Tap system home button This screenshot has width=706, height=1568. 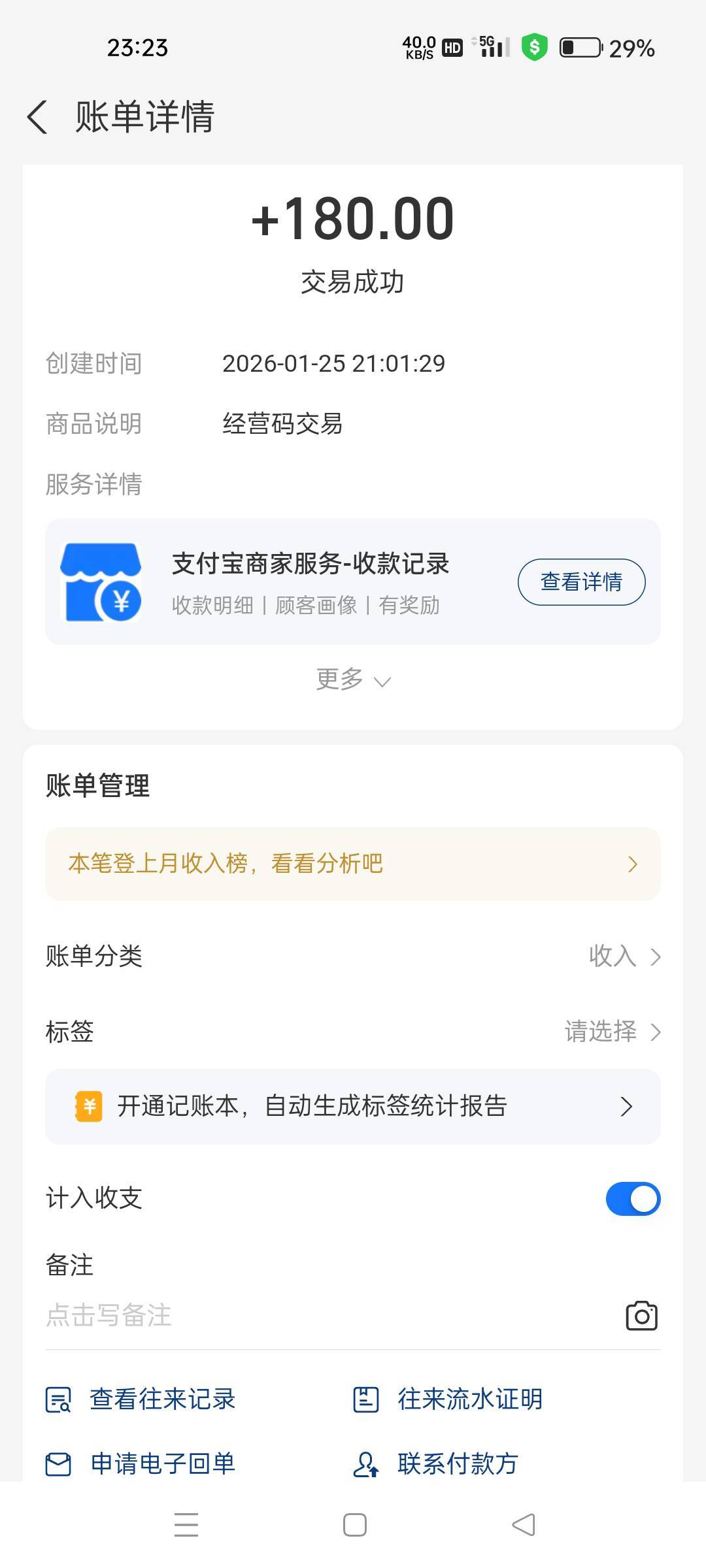[x=354, y=1525]
